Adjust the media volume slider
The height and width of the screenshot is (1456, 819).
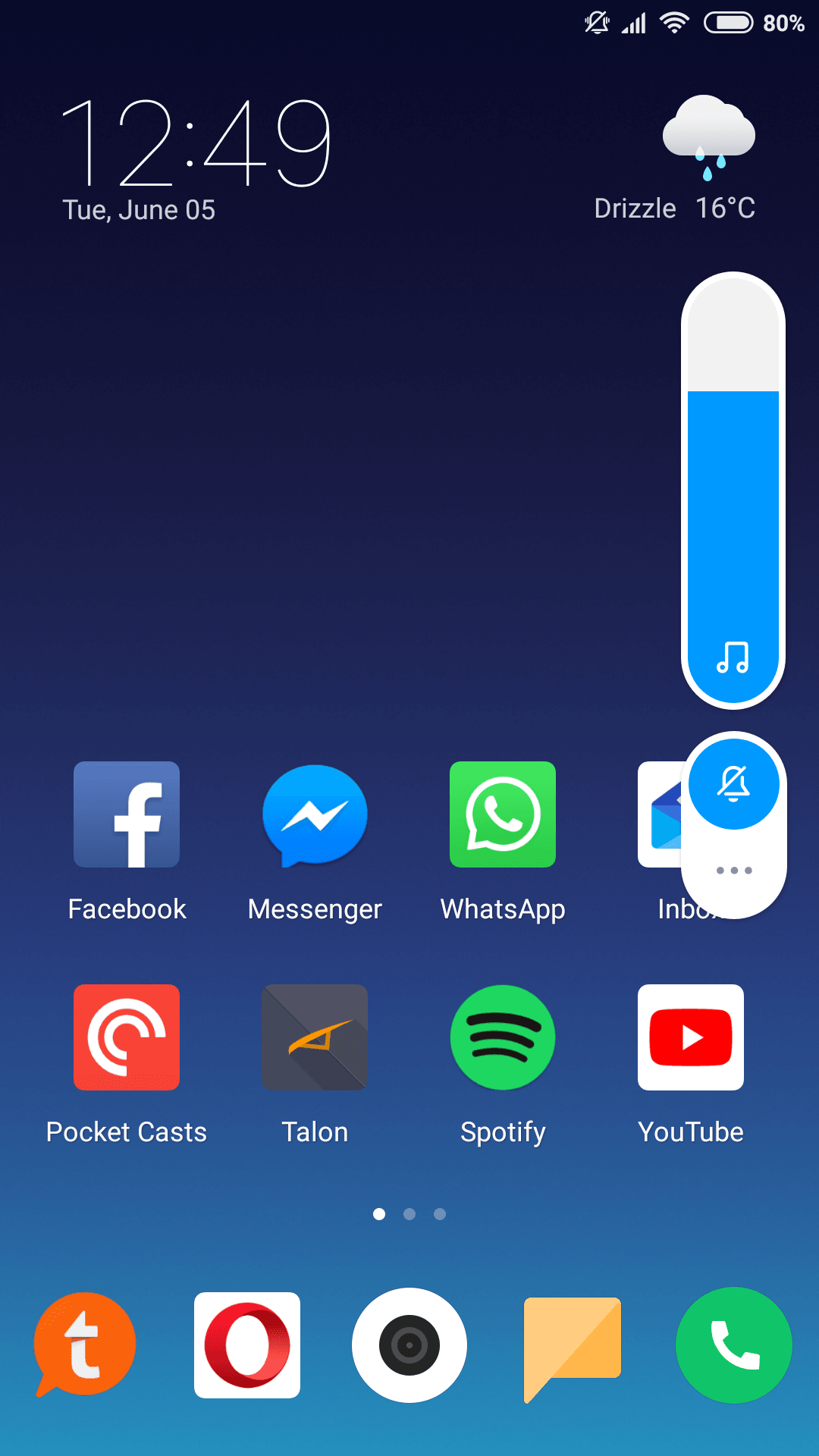[733, 491]
